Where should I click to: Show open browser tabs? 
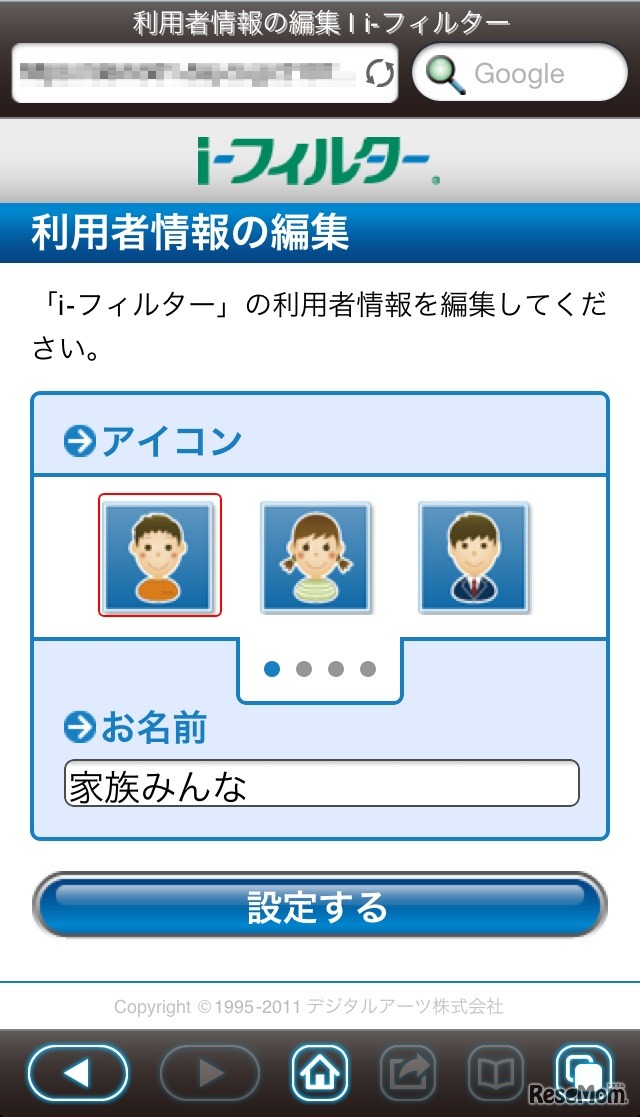[583, 1072]
